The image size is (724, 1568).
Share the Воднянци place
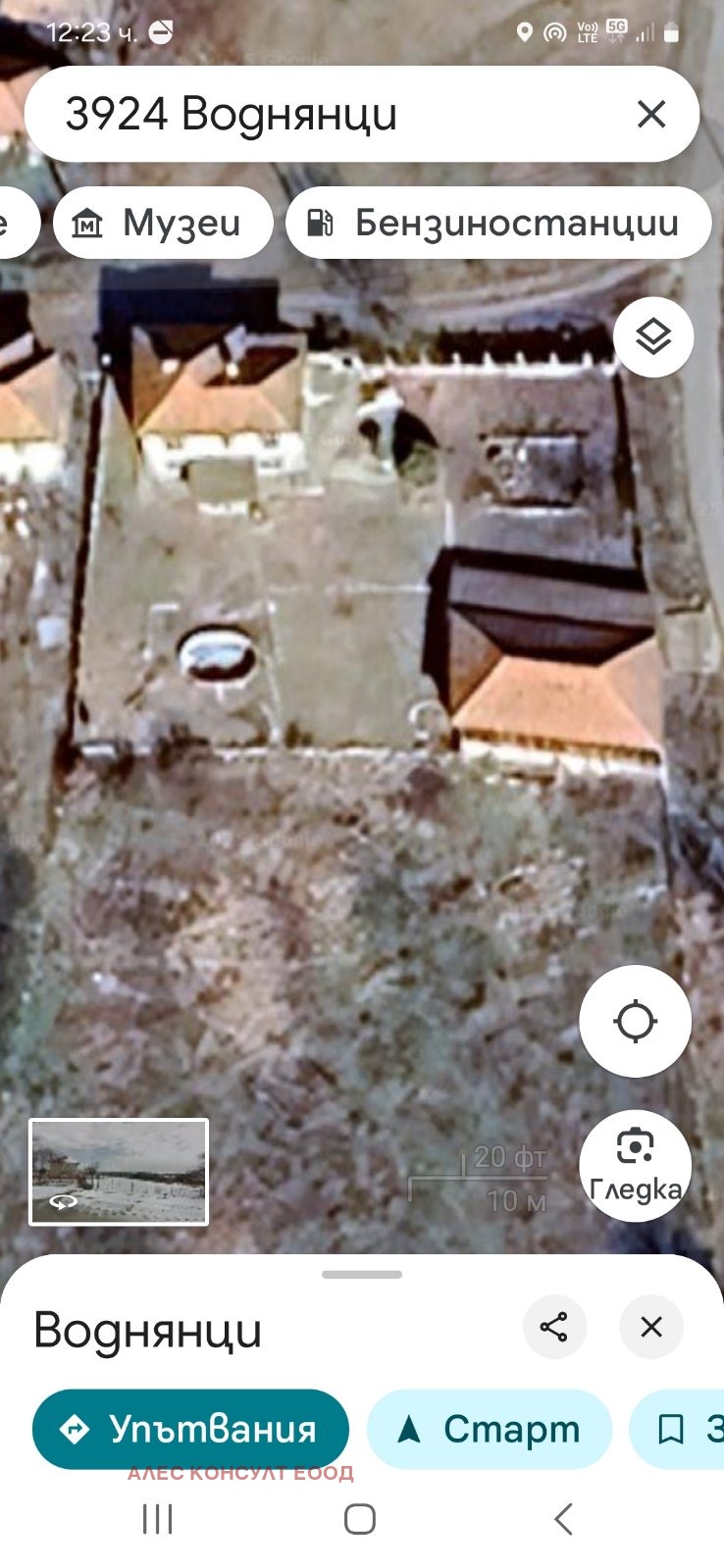click(x=554, y=1328)
